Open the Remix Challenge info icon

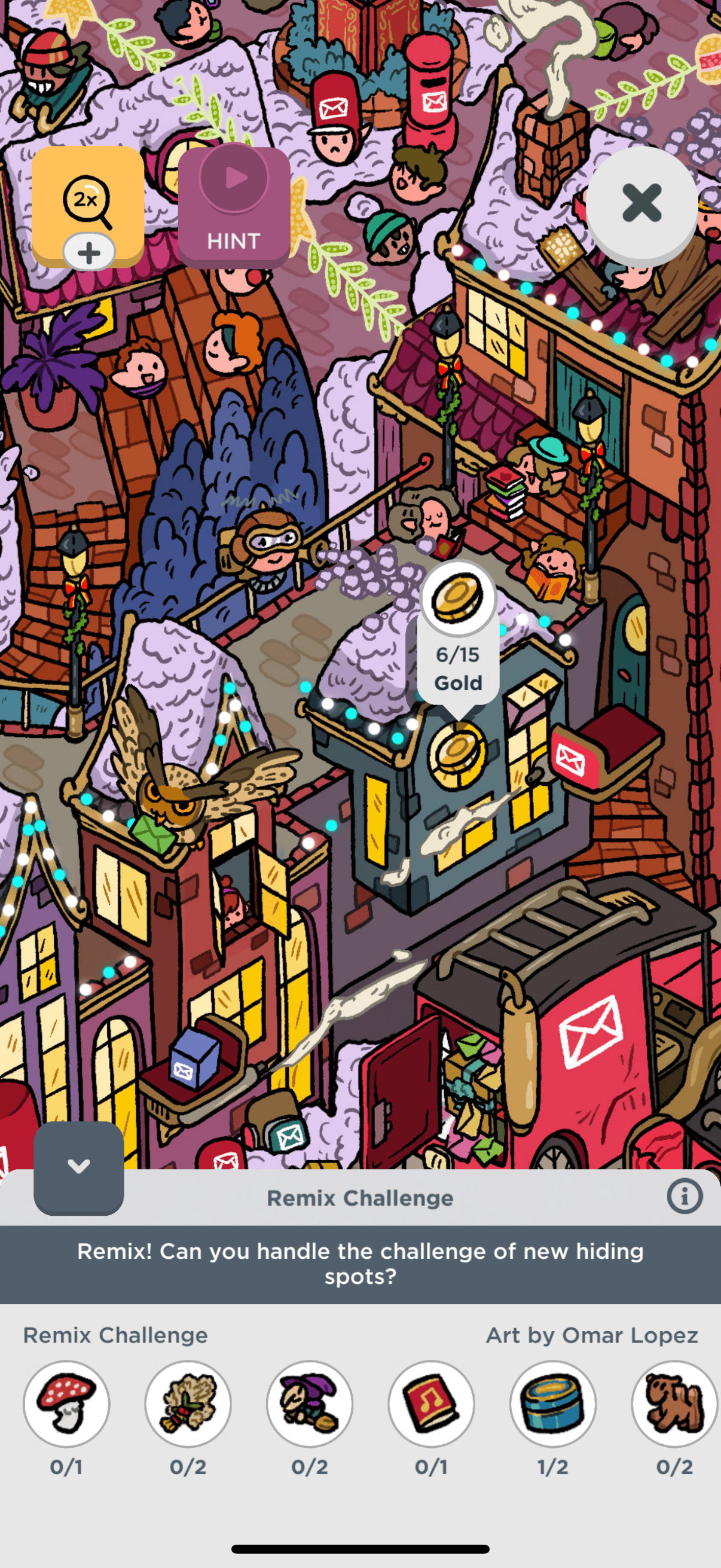[x=685, y=1197]
